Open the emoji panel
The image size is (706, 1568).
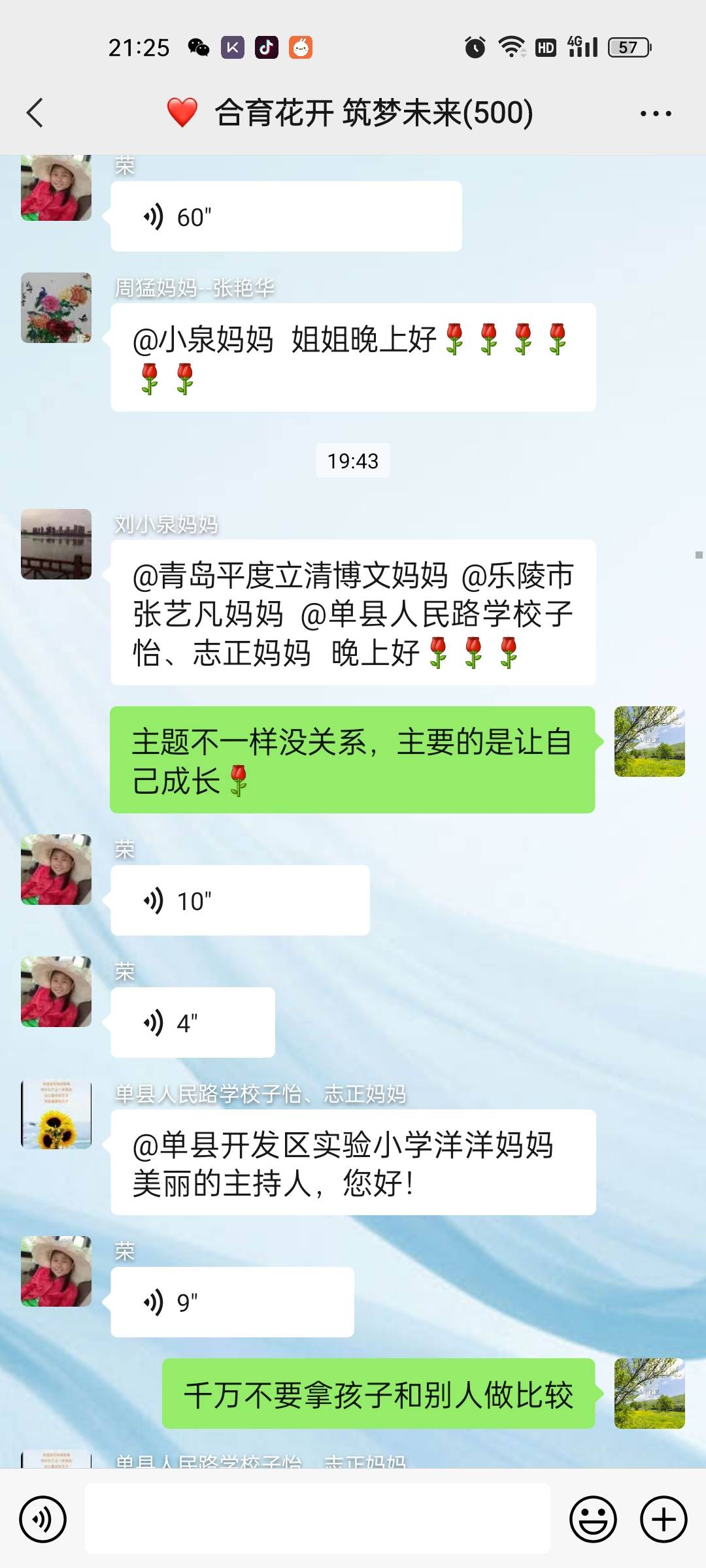[x=593, y=1519]
